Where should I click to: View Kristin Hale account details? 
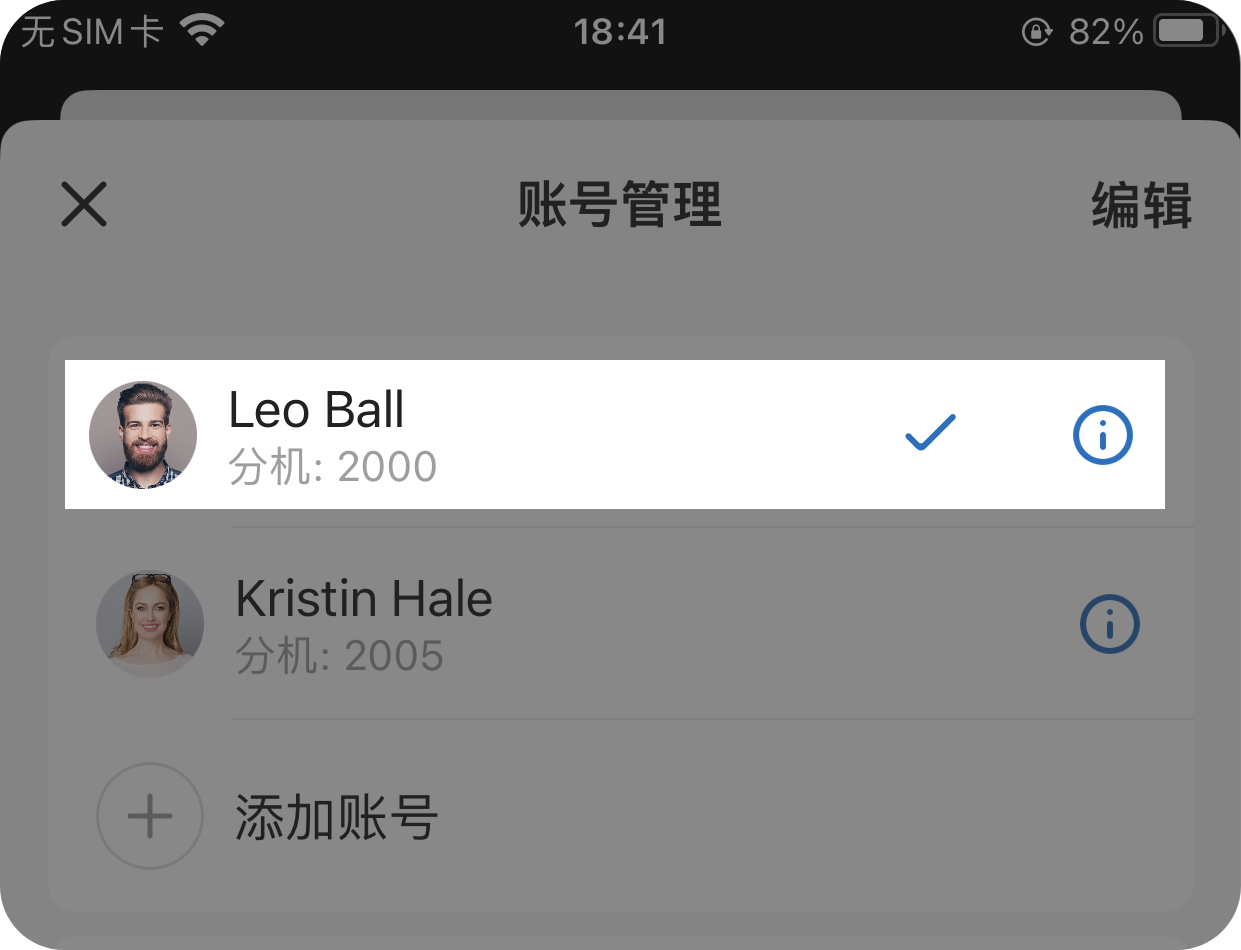click(1109, 624)
